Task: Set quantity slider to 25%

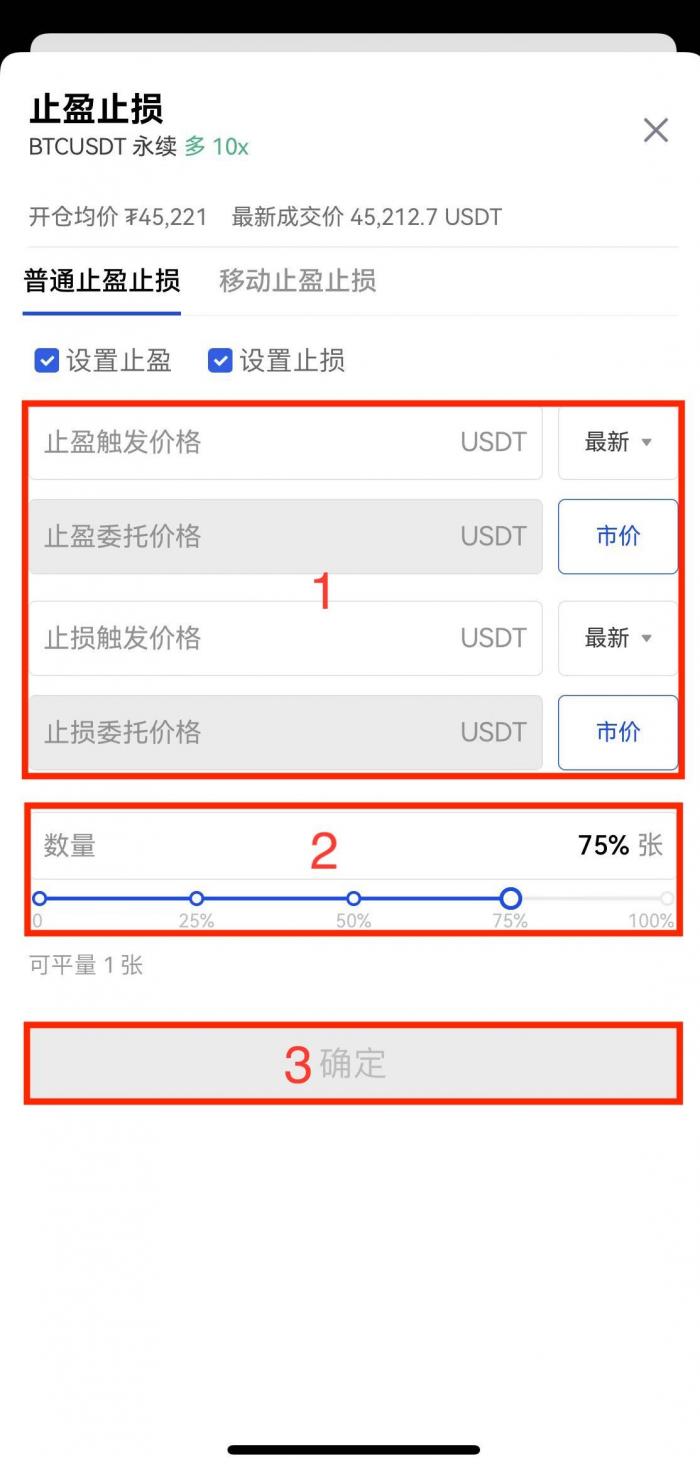Action: [197, 898]
